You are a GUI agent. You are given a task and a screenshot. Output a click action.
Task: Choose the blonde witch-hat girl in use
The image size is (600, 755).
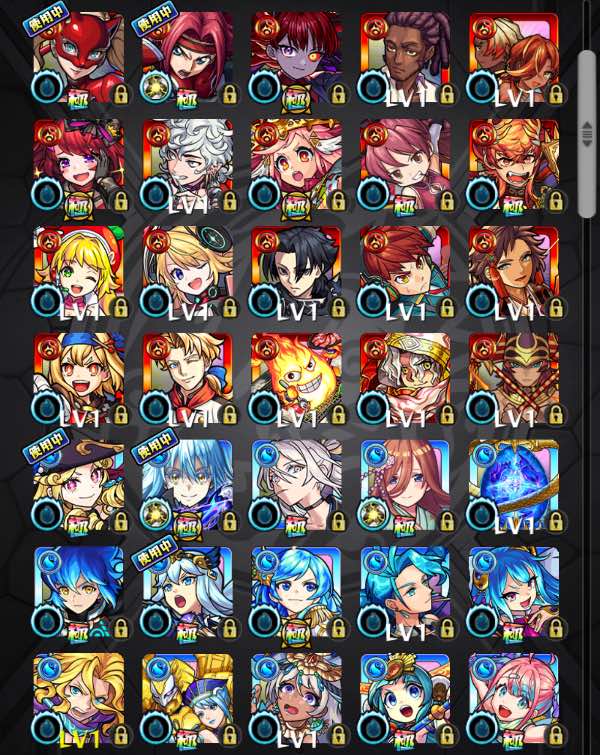pos(78,486)
